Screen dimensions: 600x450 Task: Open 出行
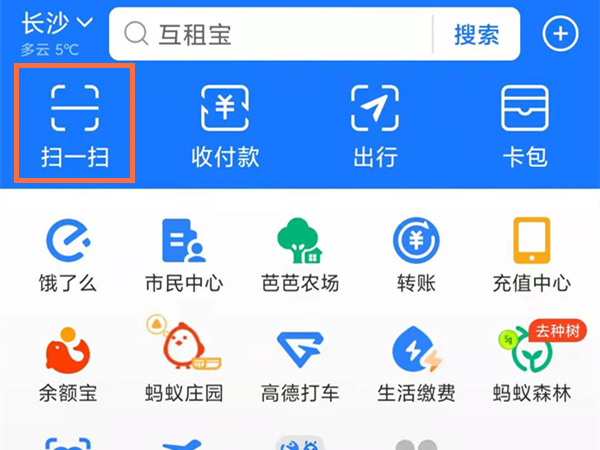tap(375, 124)
